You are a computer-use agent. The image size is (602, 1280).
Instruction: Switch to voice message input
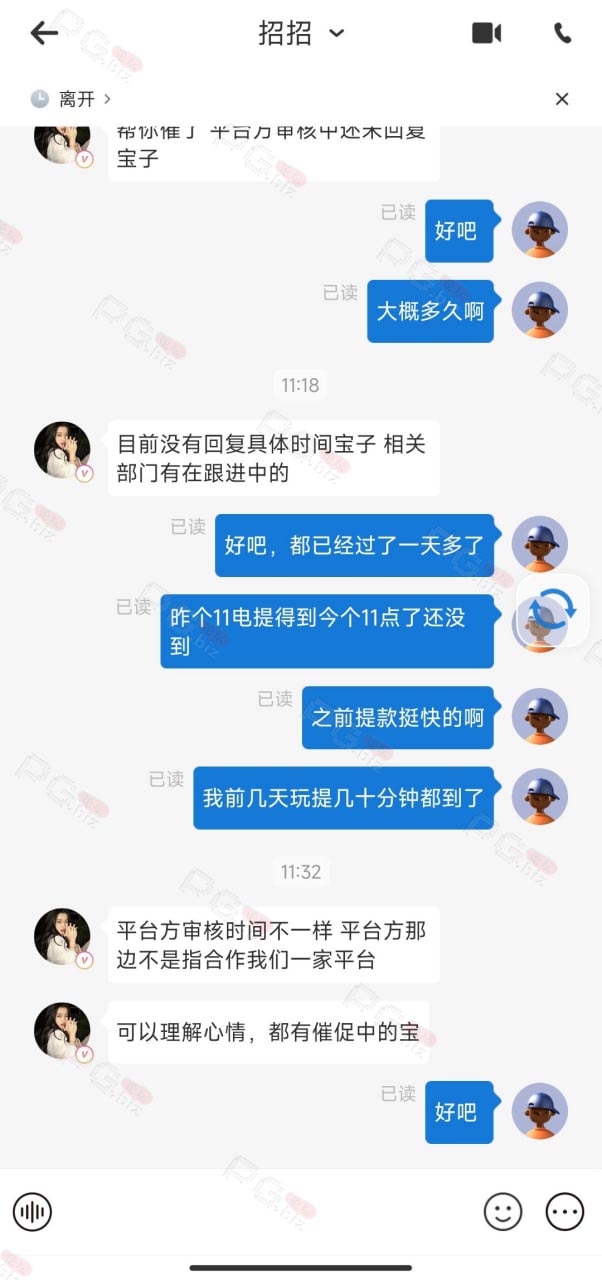[x=32, y=1213]
